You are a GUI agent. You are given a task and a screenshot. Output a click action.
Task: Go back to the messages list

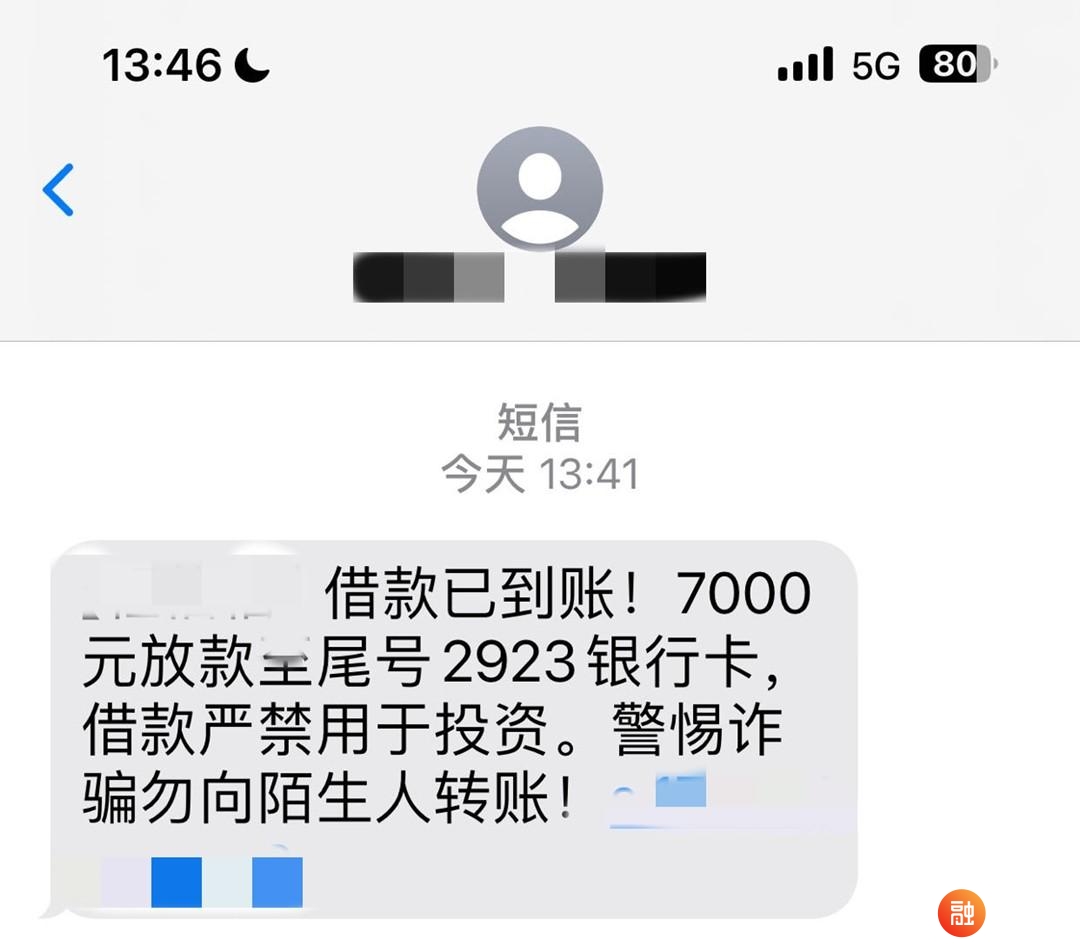(x=59, y=190)
